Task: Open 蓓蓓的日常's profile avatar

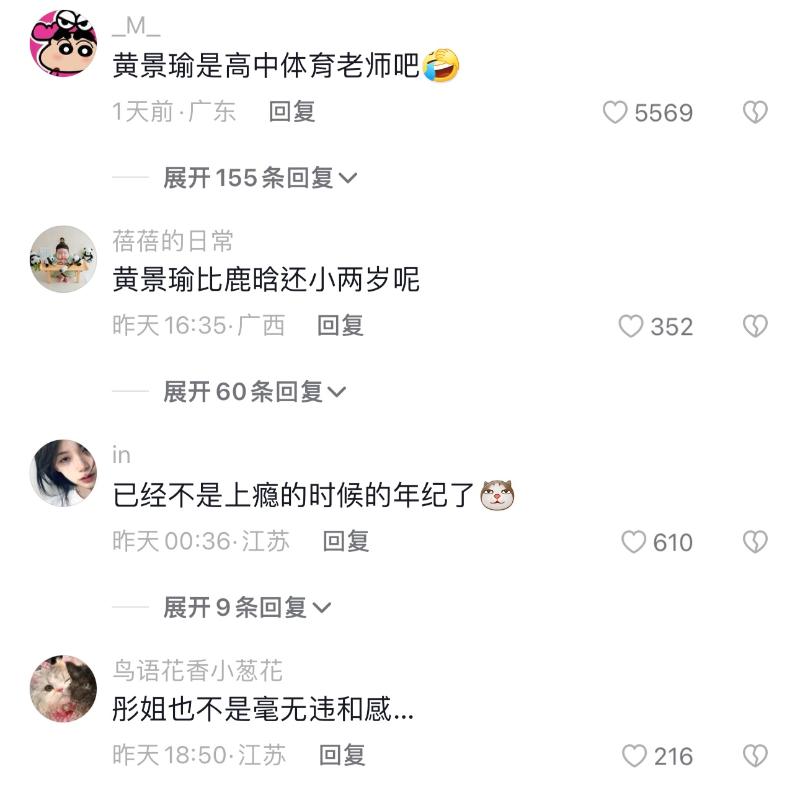Action: point(64,259)
